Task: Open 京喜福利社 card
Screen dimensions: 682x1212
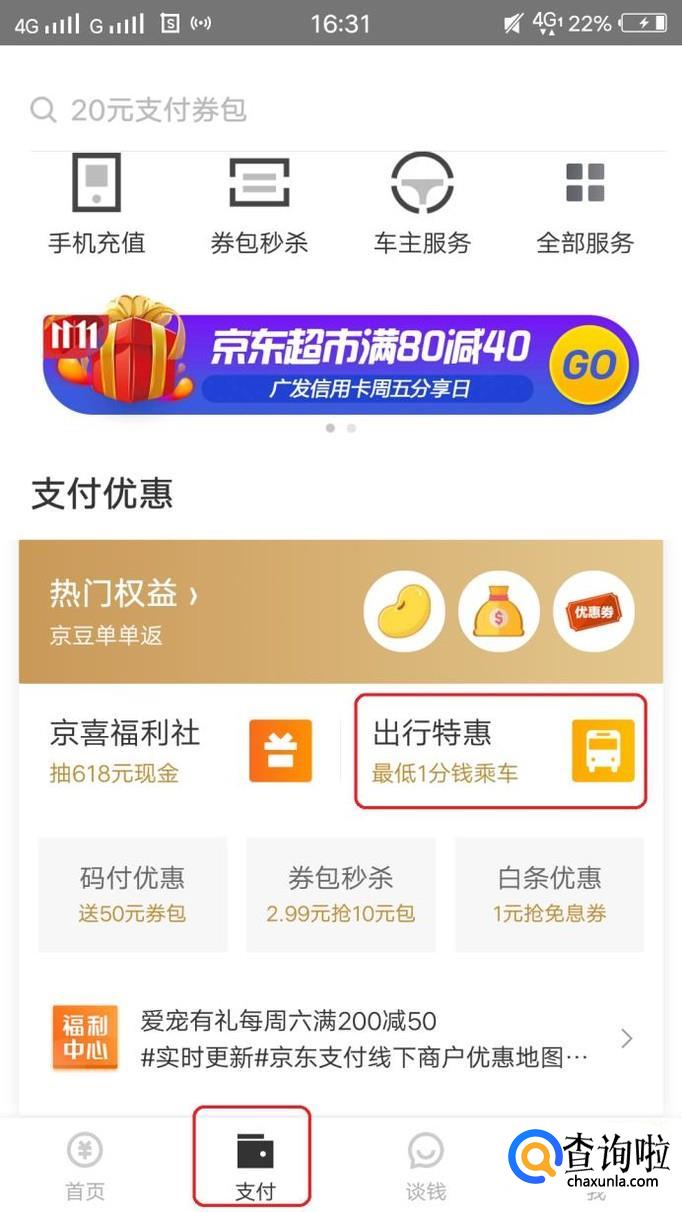Action: click(180, 750)
